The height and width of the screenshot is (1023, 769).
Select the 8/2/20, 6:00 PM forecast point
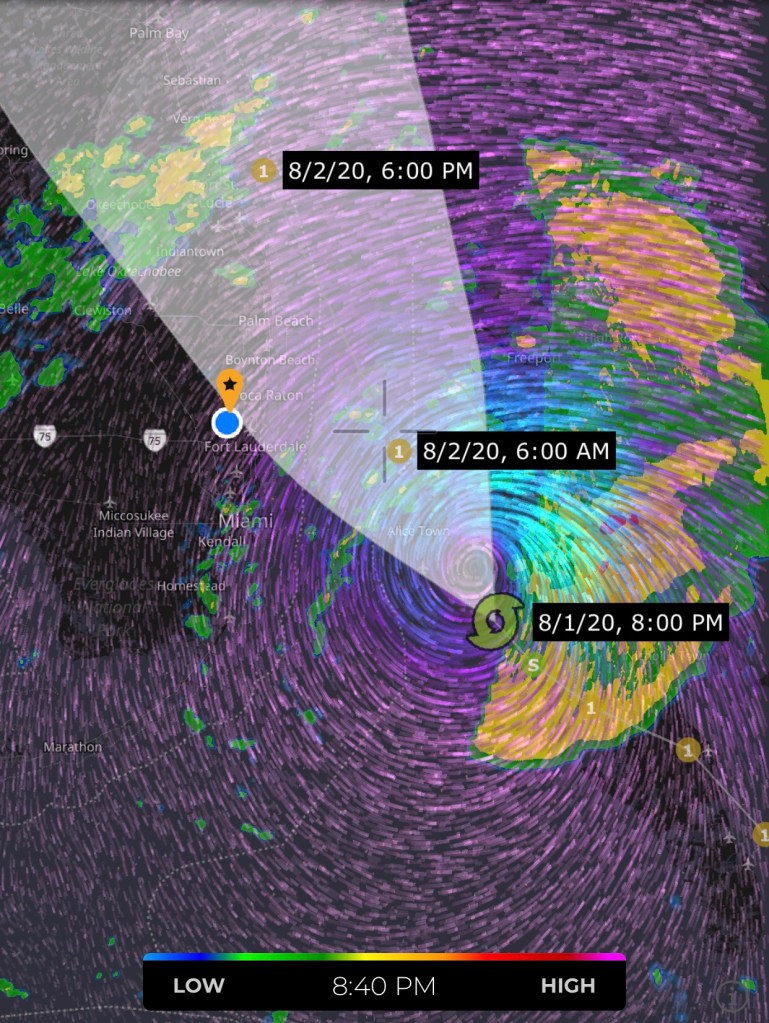coord(263,171)
